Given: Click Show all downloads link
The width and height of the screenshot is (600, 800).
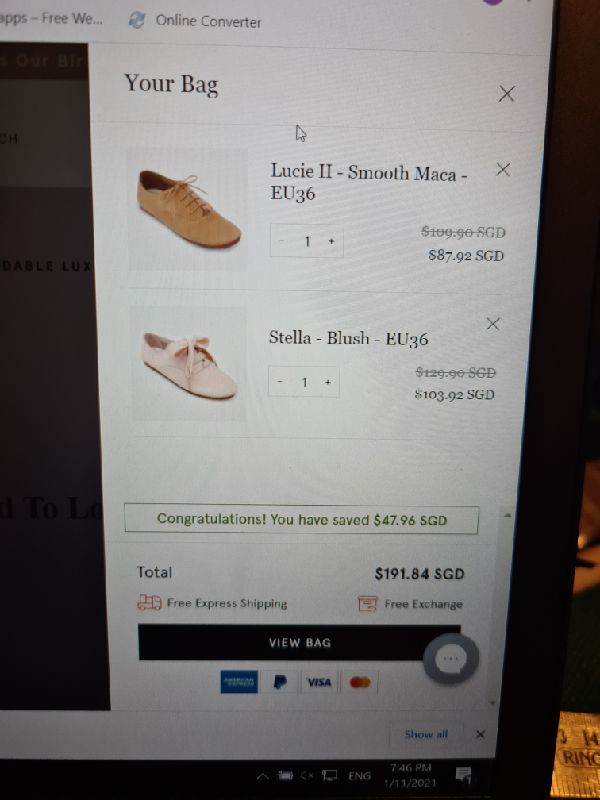Looking at the screenshot, I should (x=426, y=734).
